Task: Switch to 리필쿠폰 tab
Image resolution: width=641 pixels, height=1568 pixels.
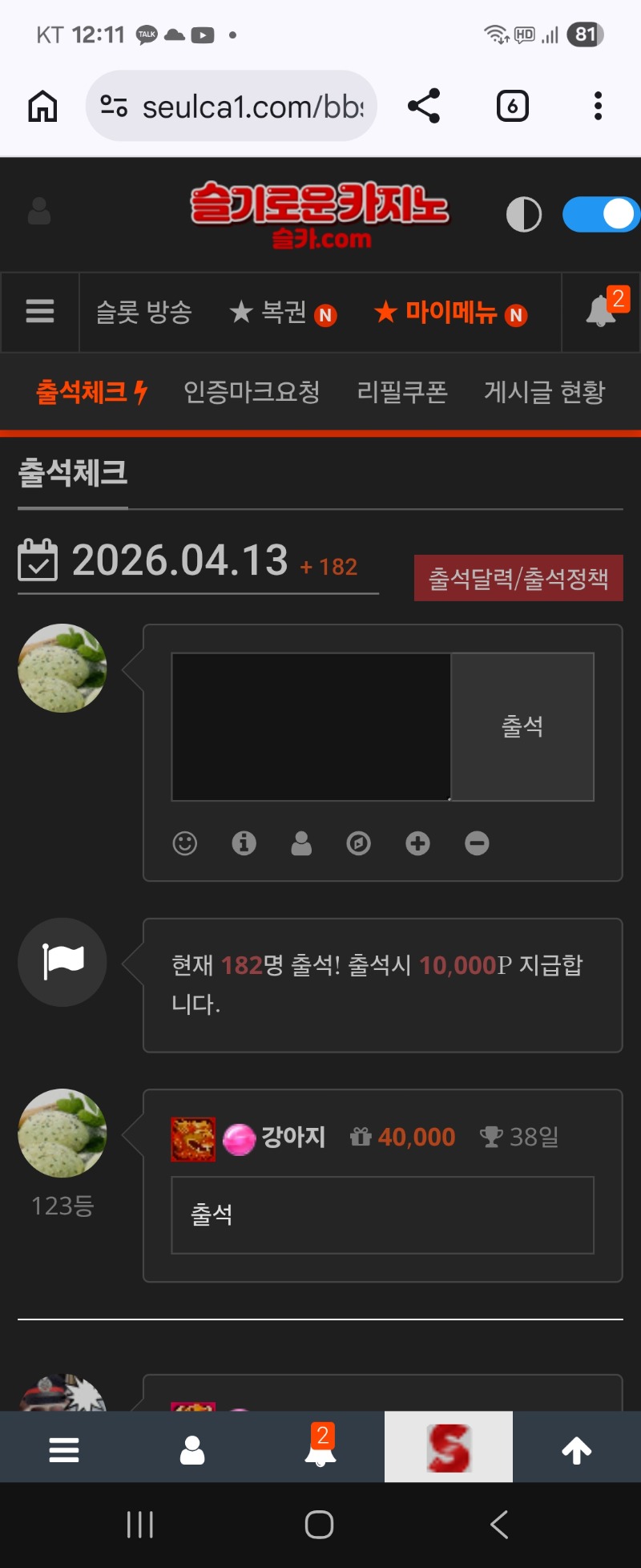Action: [401, 392]
